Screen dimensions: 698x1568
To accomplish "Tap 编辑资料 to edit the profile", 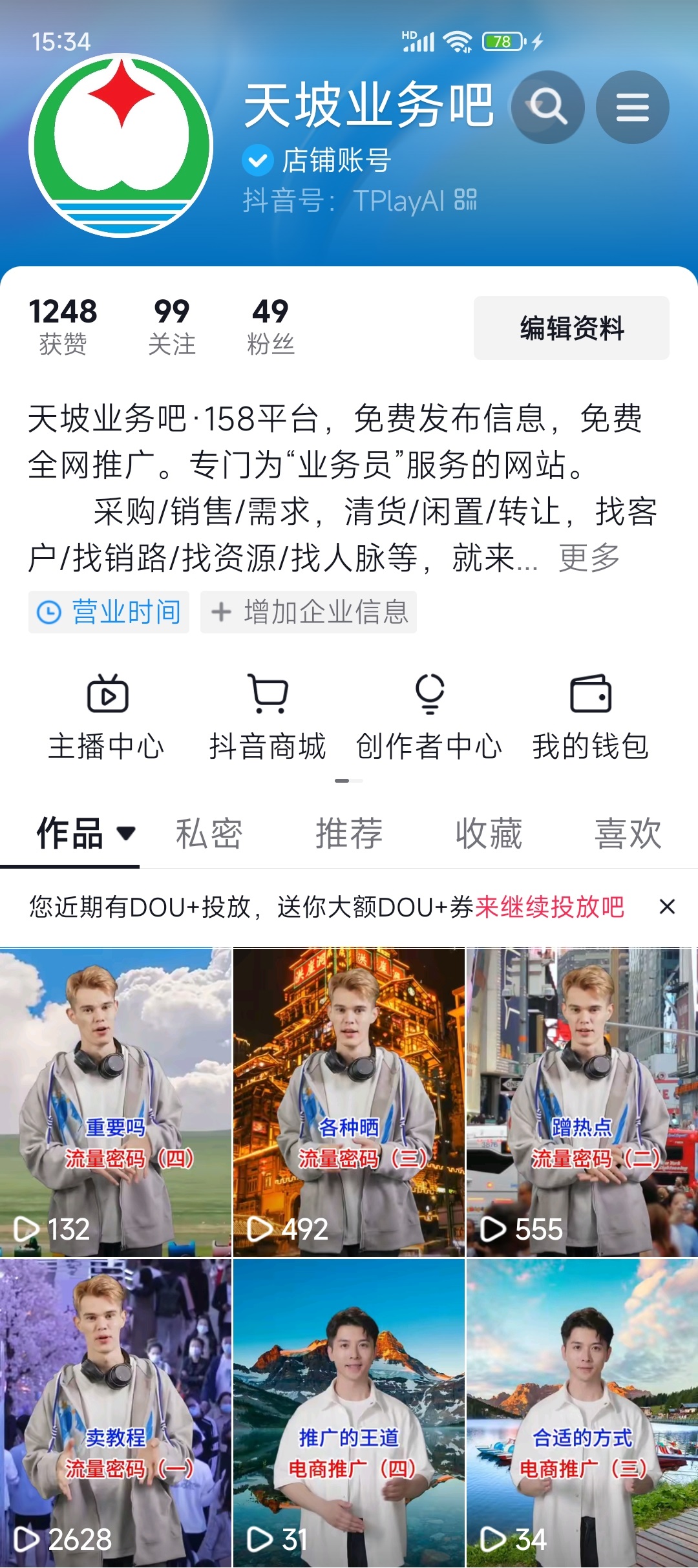I will (571, 328).
